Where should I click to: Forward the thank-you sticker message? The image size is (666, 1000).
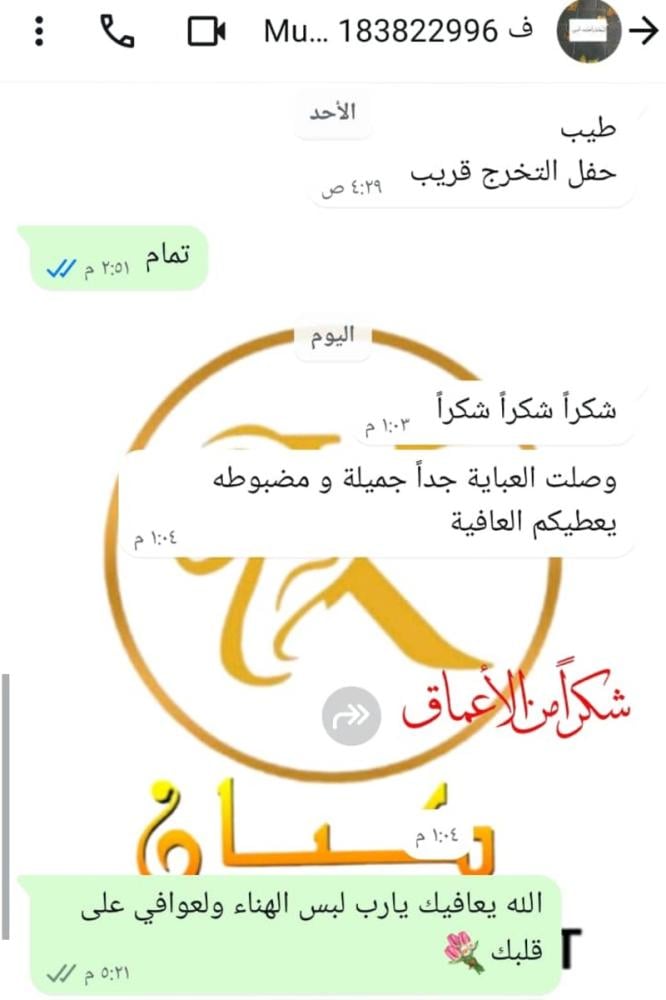(x=351, y=716)
